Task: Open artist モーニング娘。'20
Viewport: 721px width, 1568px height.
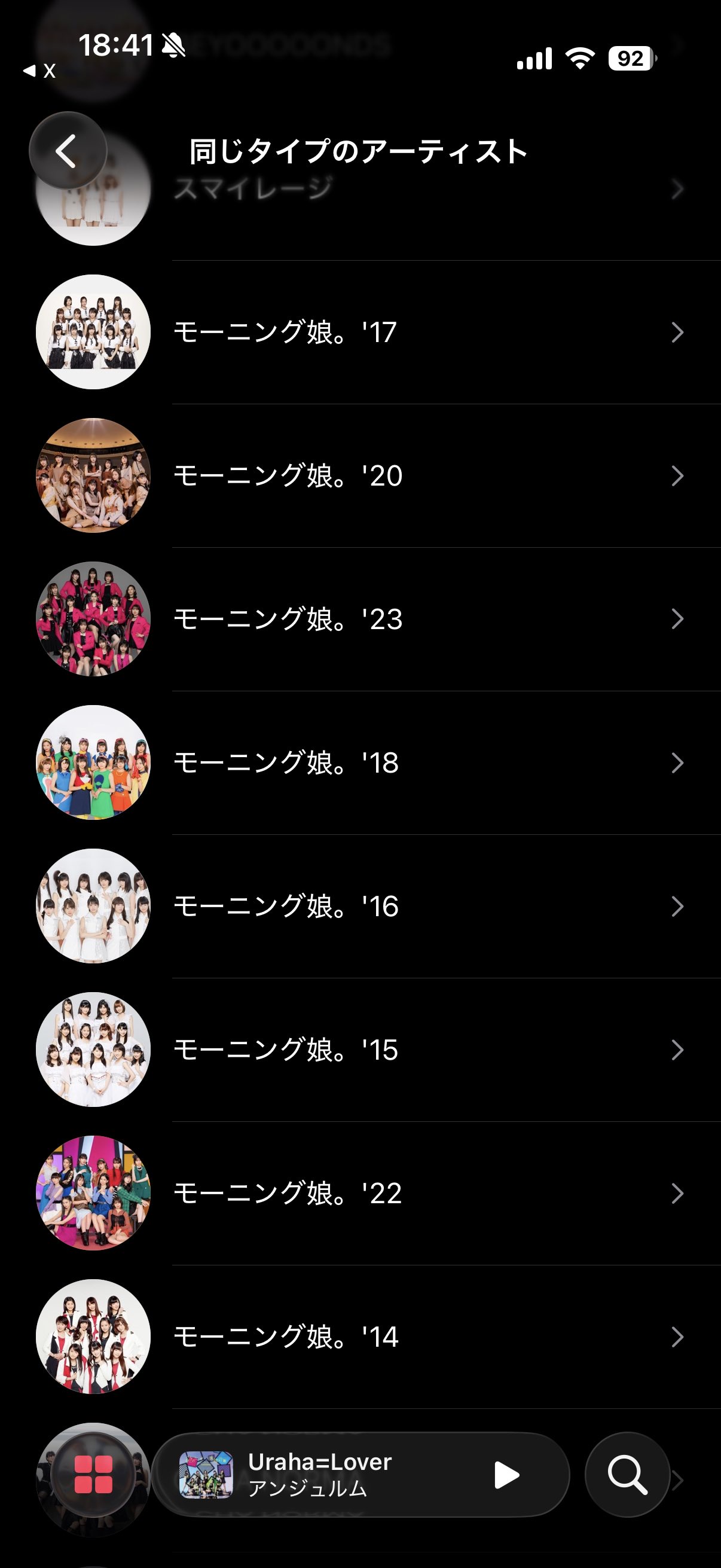Action: click(365, 476)
